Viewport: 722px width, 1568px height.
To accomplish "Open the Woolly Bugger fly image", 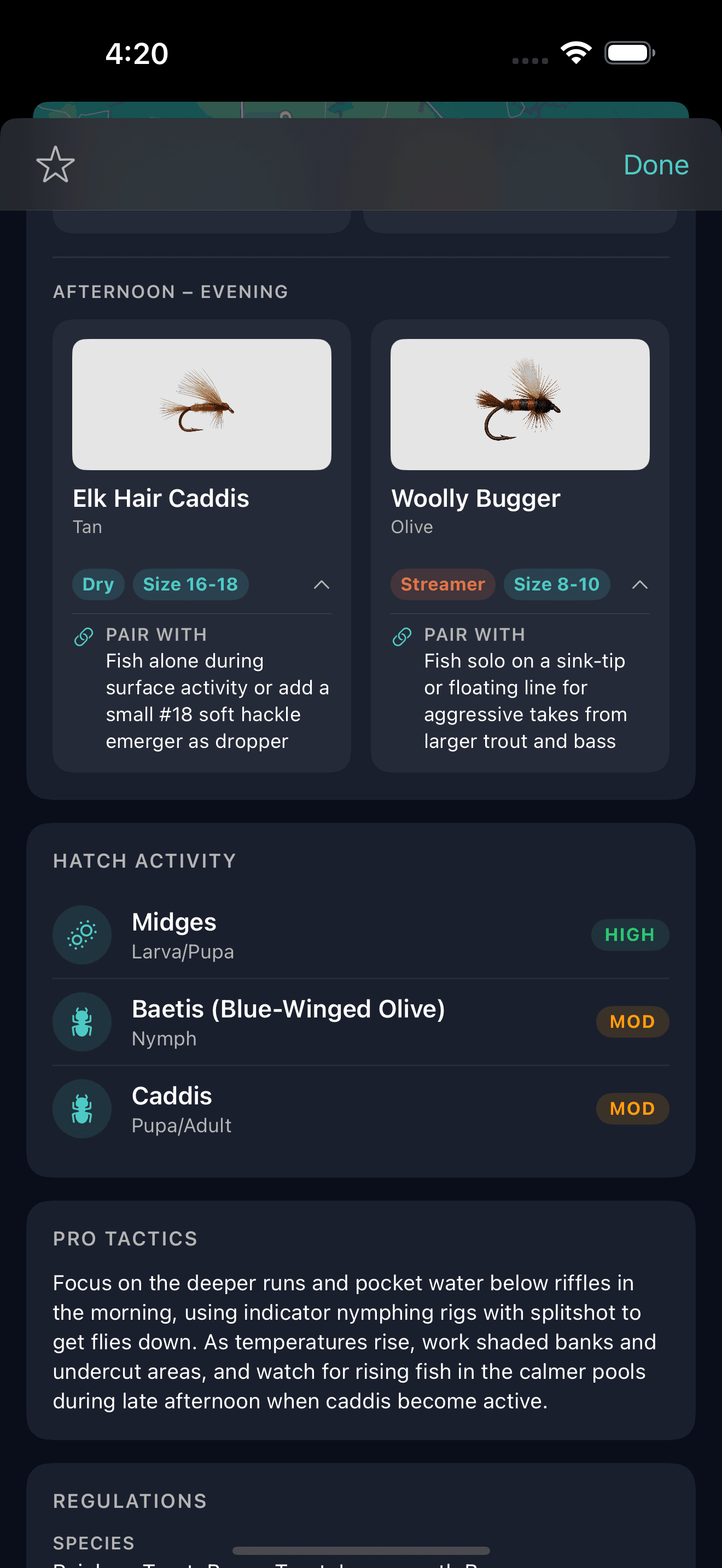I will click(x=520, y=404).
